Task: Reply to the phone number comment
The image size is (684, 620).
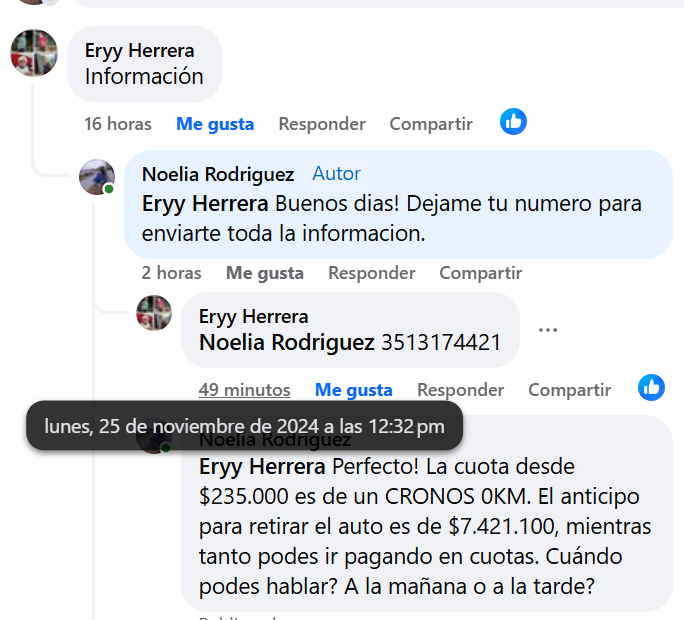Action: [460, 390]
